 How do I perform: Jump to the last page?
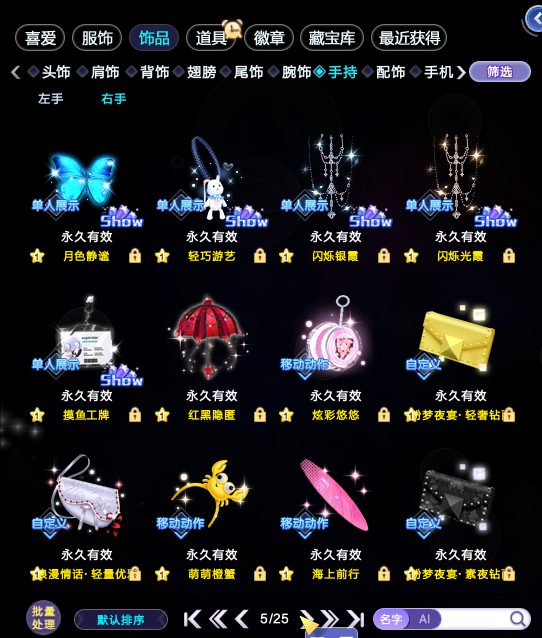(x=355, y=619)
